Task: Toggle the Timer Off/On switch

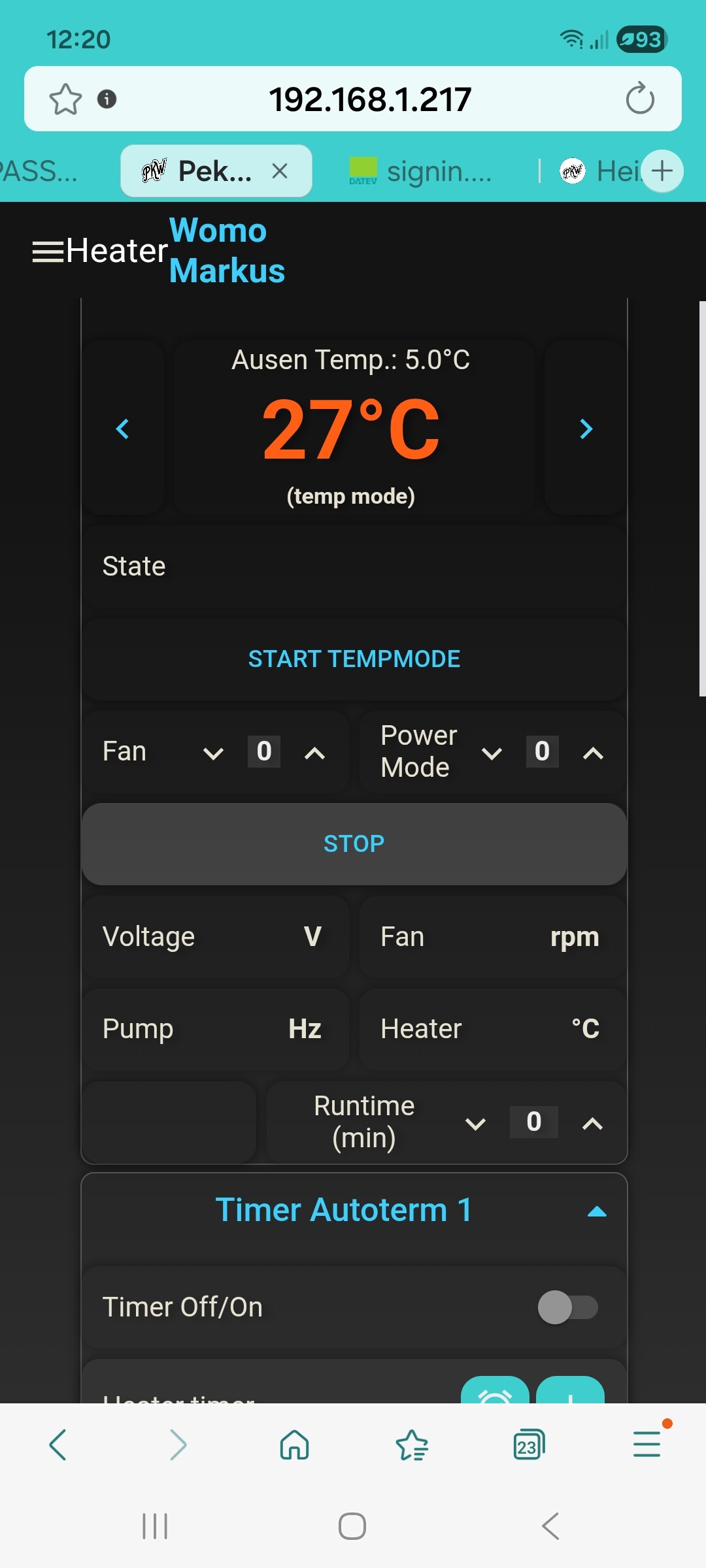Action: tap(567, 1307)
